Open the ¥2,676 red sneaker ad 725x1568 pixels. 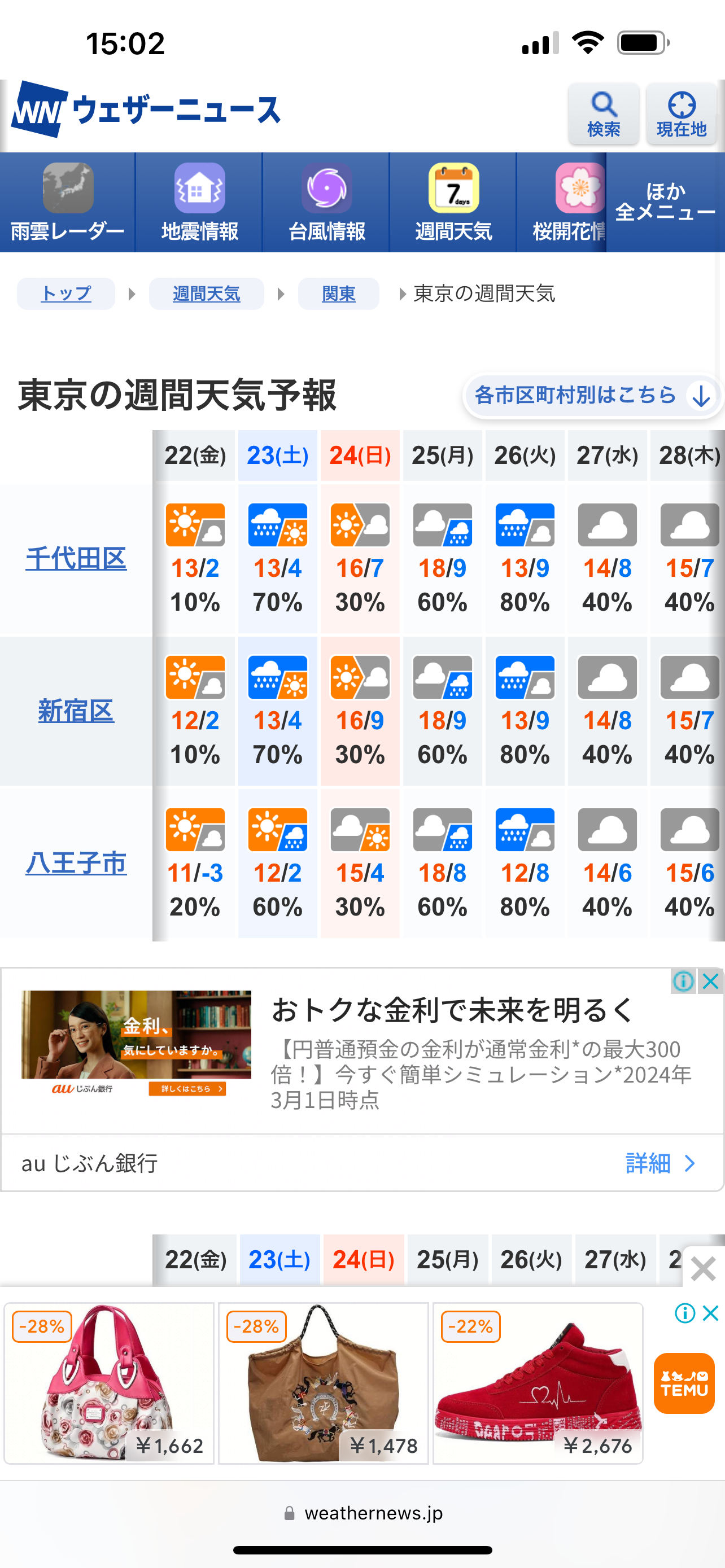click(x=538, y=1383)
